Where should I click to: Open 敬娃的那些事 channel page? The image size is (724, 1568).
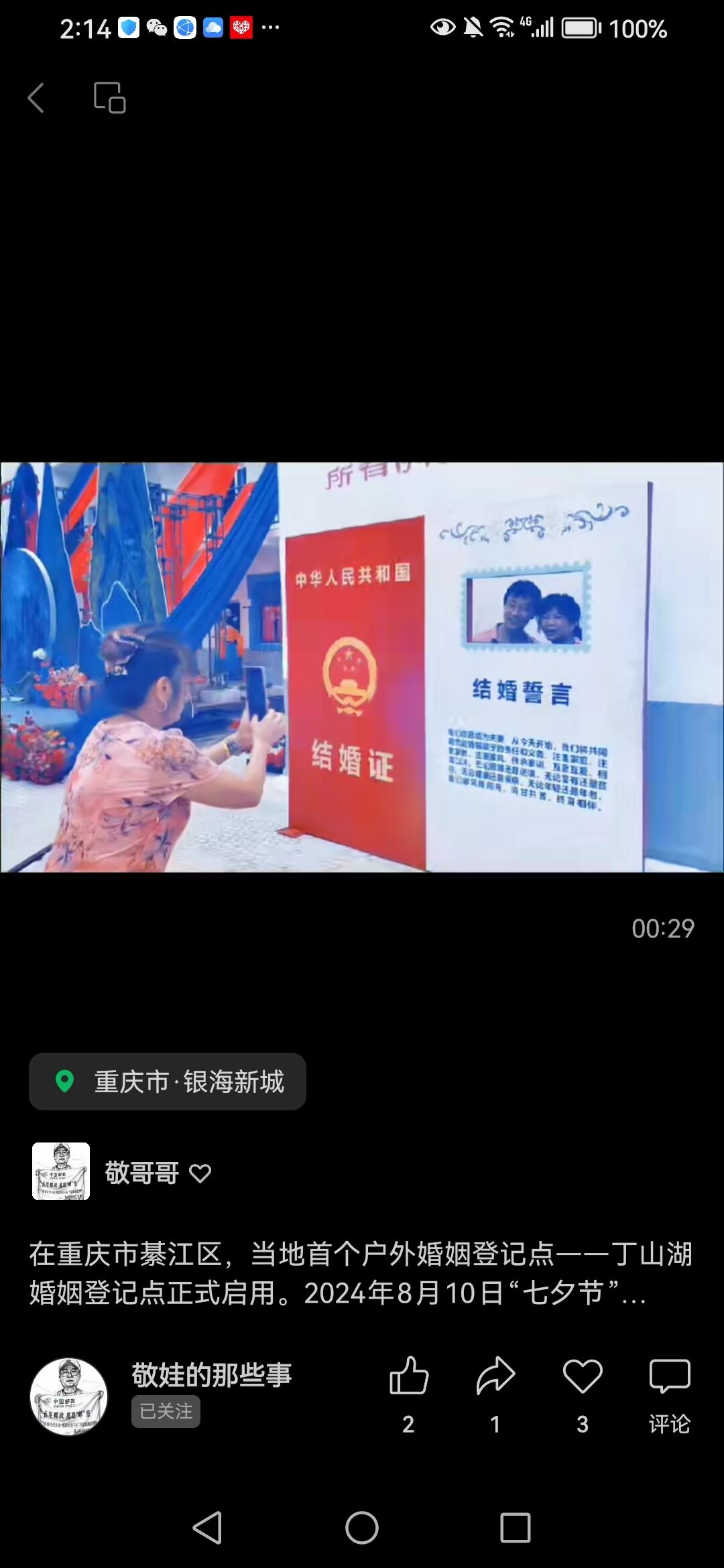tap(211, 1375)
